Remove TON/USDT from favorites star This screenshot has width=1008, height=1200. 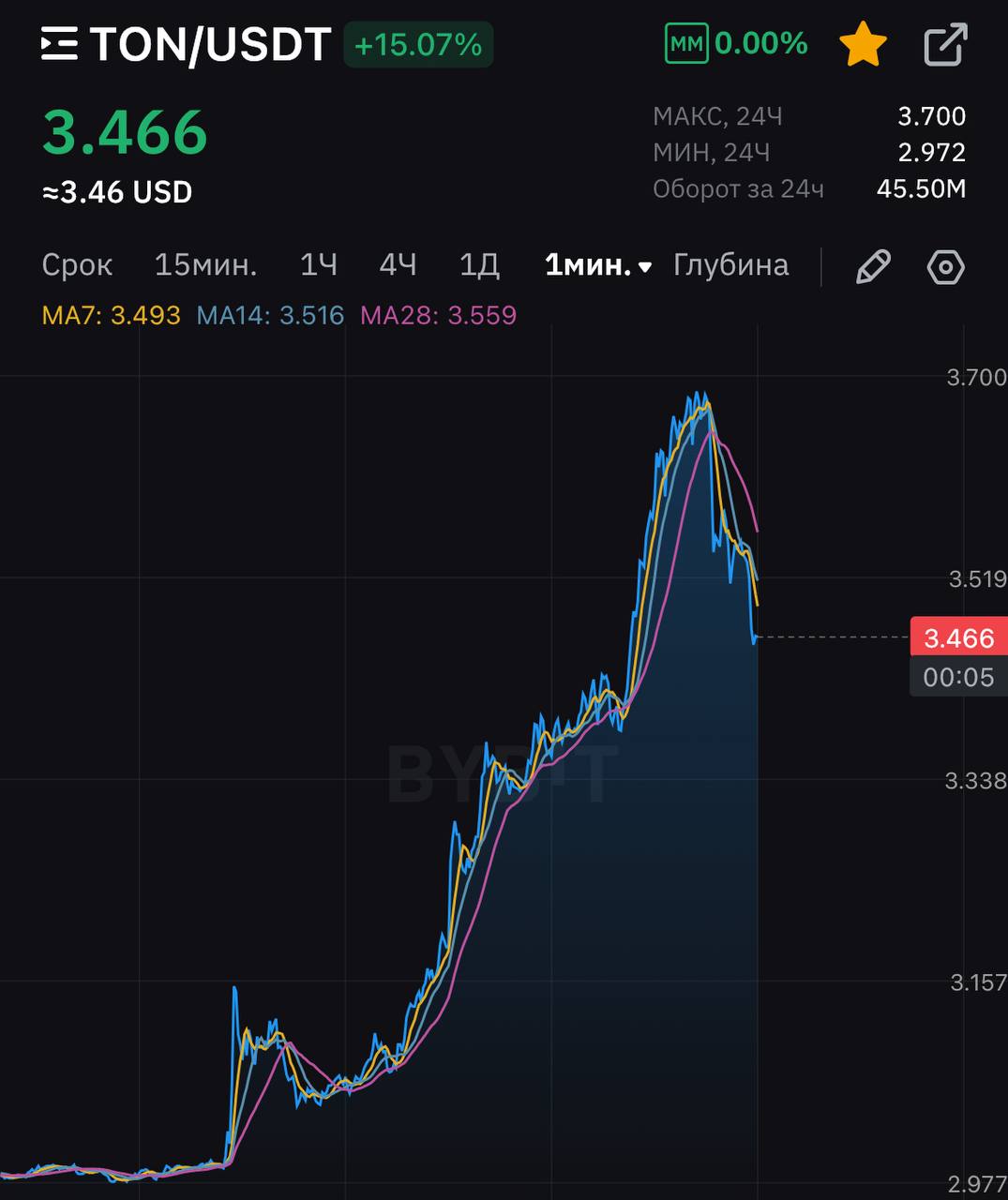point(862,45)
